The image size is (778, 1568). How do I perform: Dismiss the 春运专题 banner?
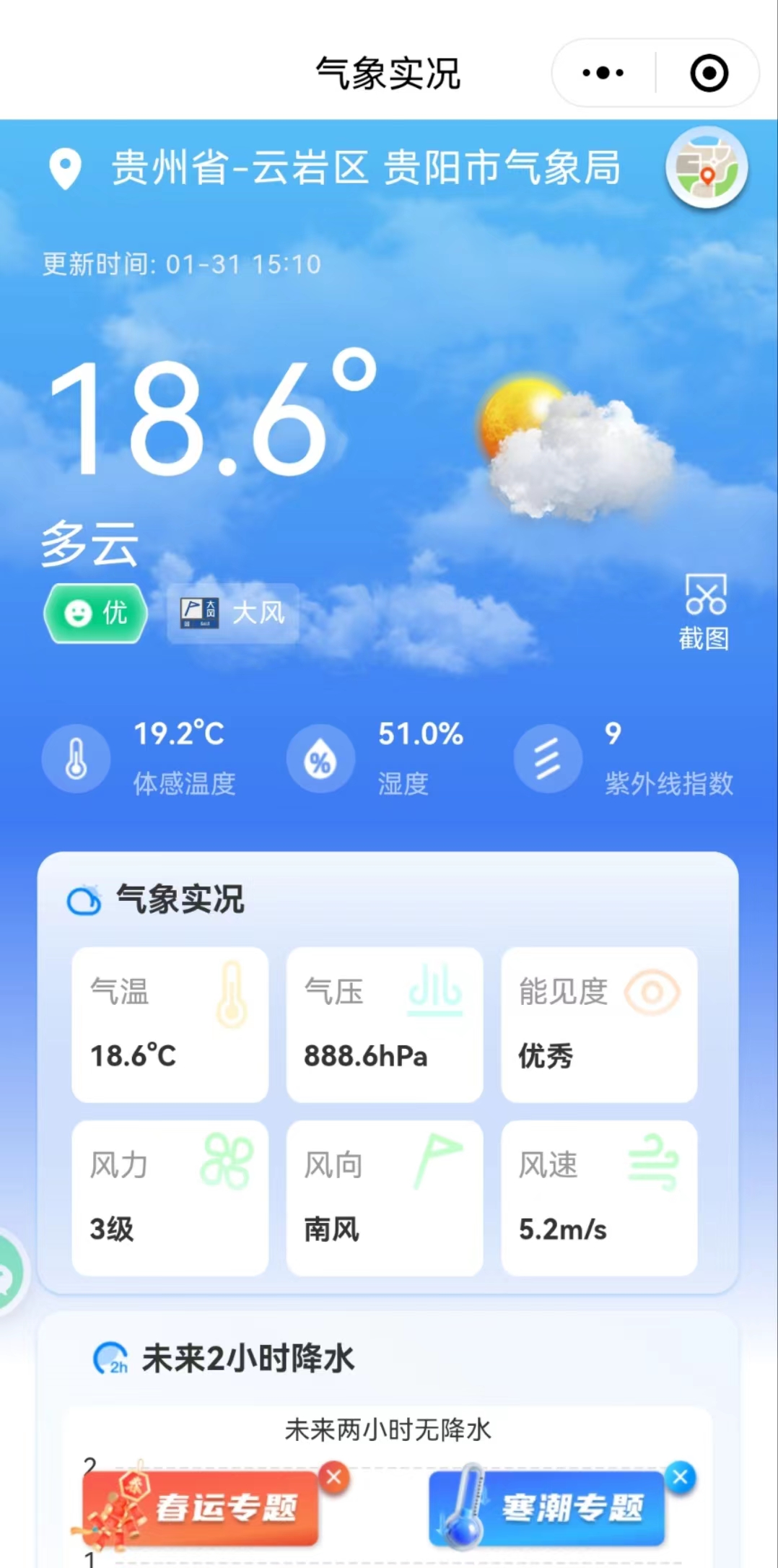[x=334, y=1477]
